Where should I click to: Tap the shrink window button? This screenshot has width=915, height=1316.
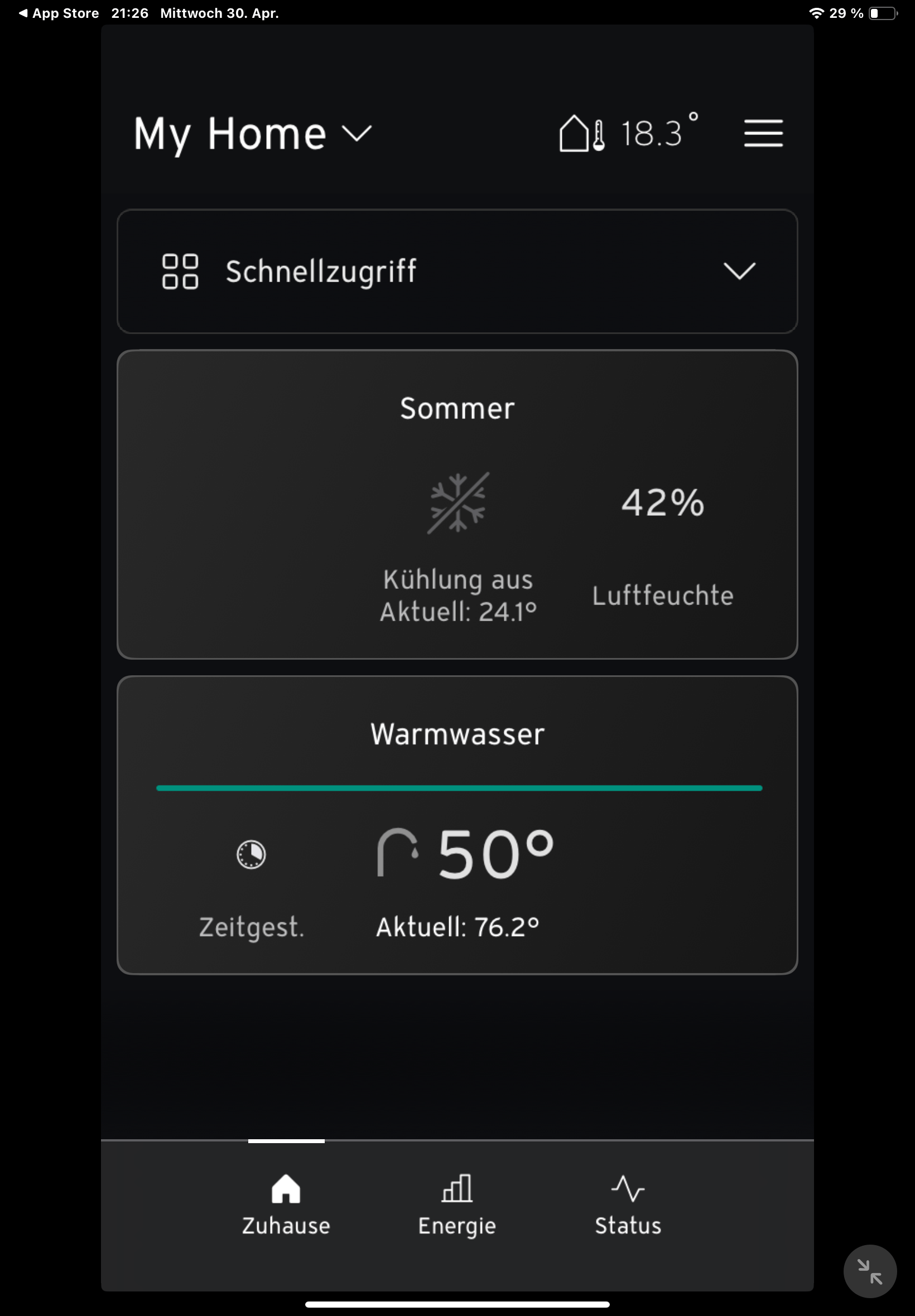(869, 1271)
